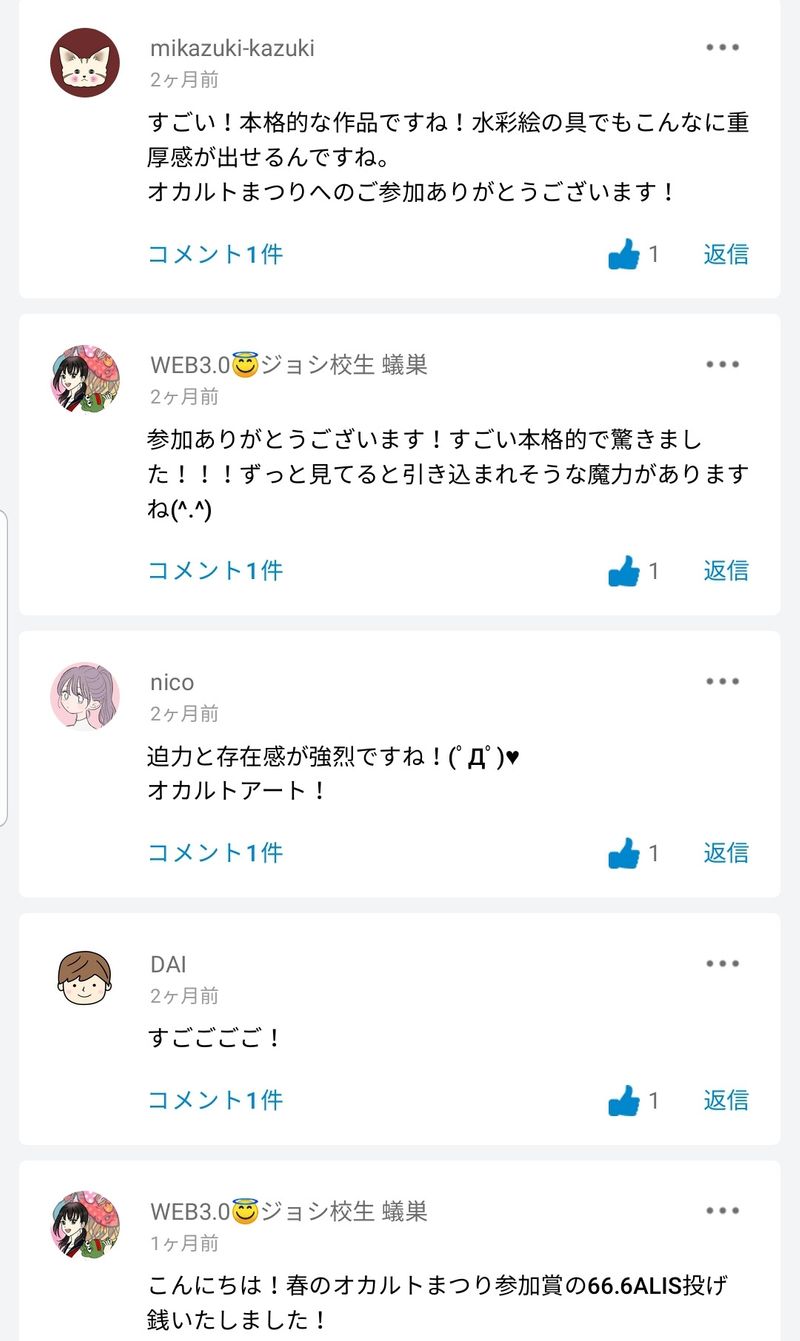Reply to nico's comment

pyautogui.click(x=726, y=853)
